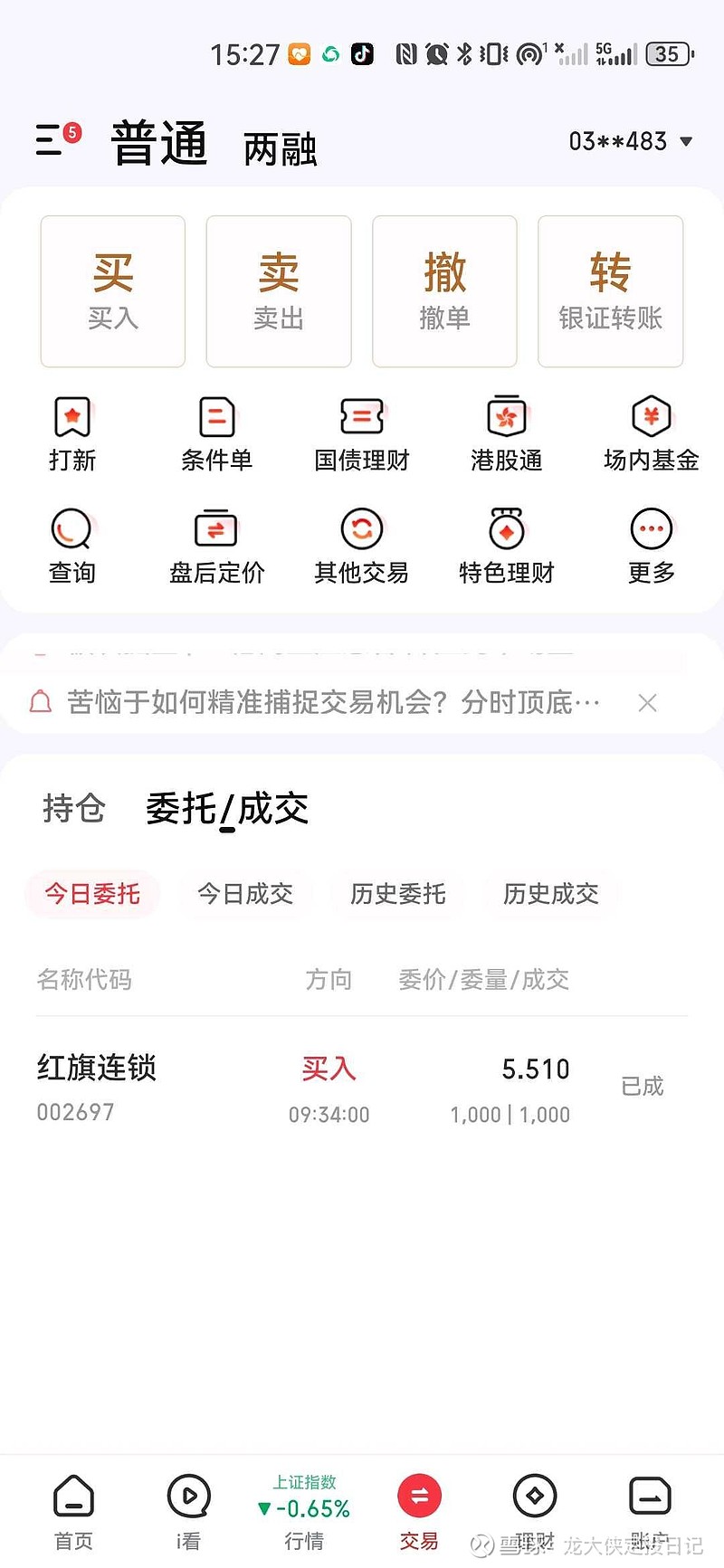Open 更多 more options
The image size is (724, 1568).
tap(652, 546)
